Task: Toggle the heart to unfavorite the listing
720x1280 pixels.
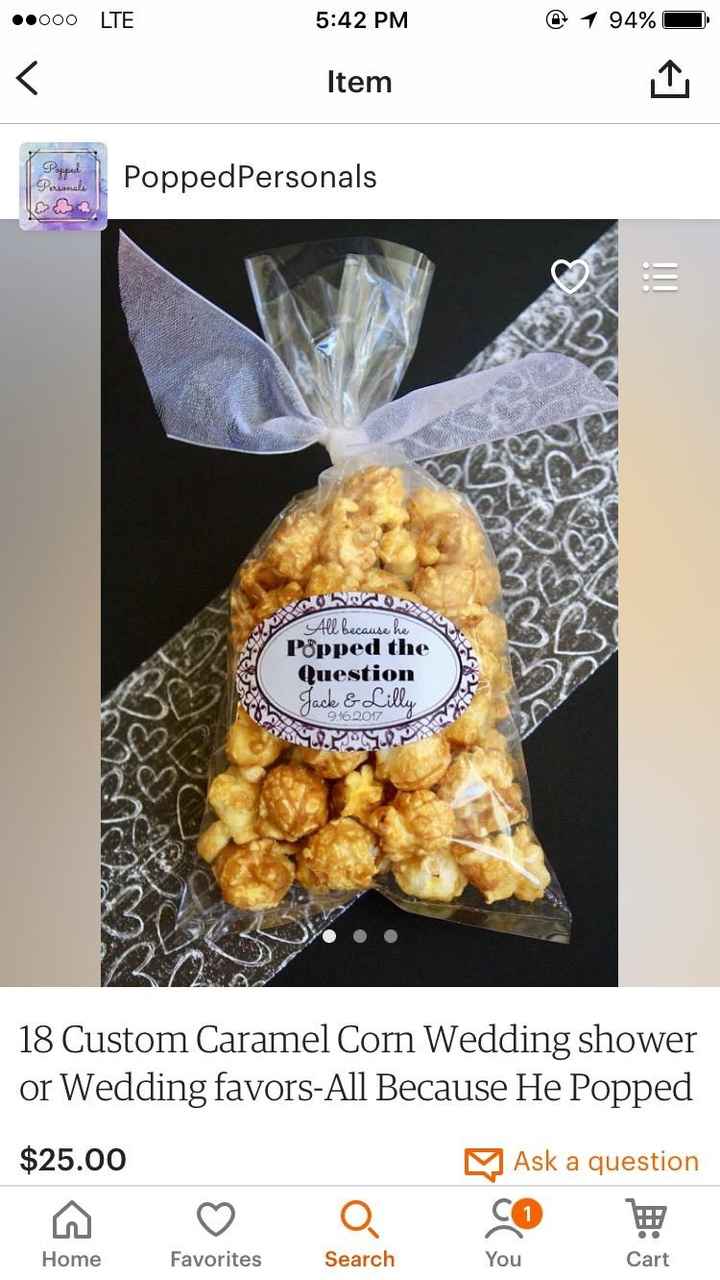Action: click(570, 276)
